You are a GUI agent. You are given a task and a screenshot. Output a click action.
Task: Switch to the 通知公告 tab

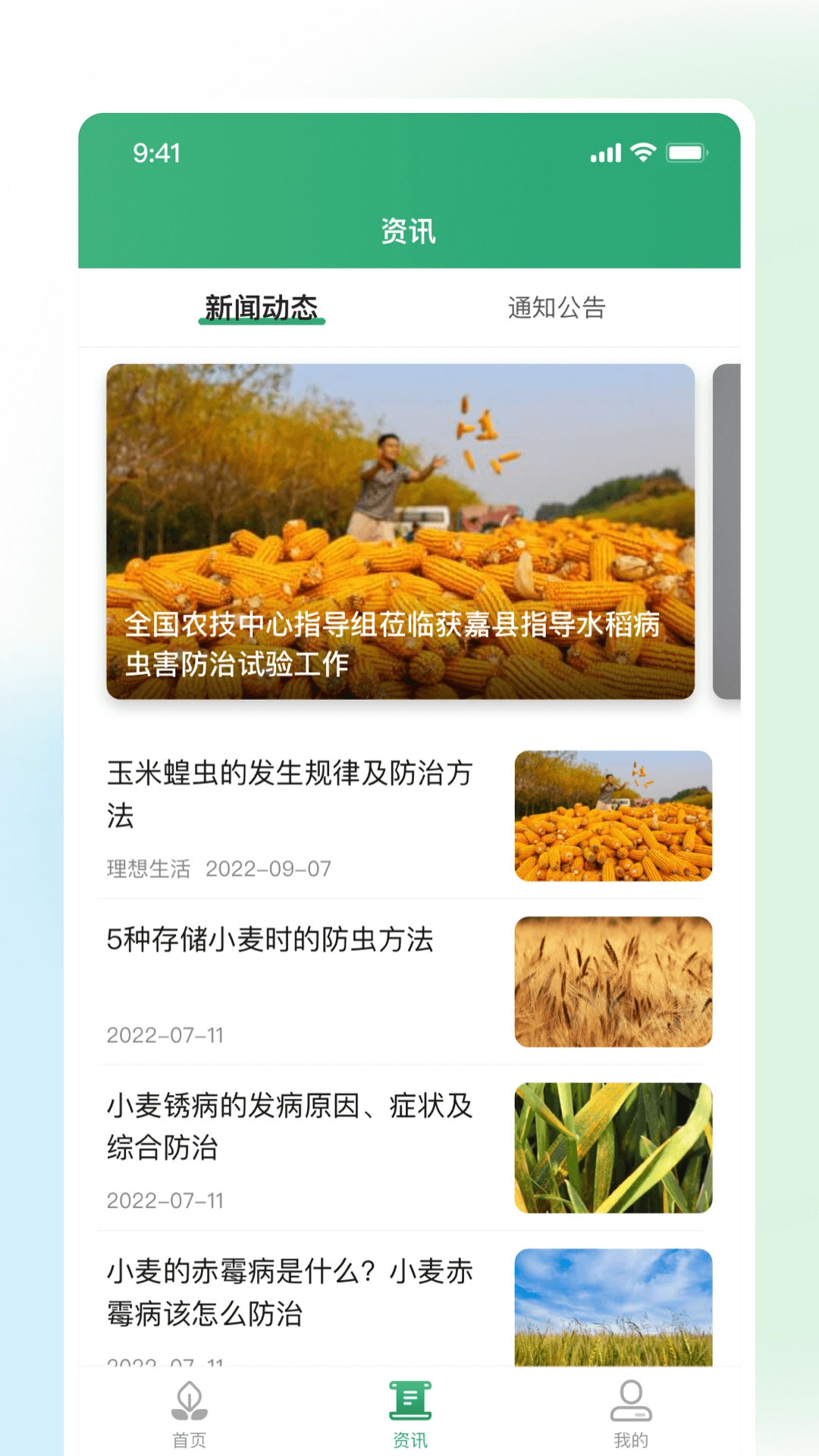[559, 307]
